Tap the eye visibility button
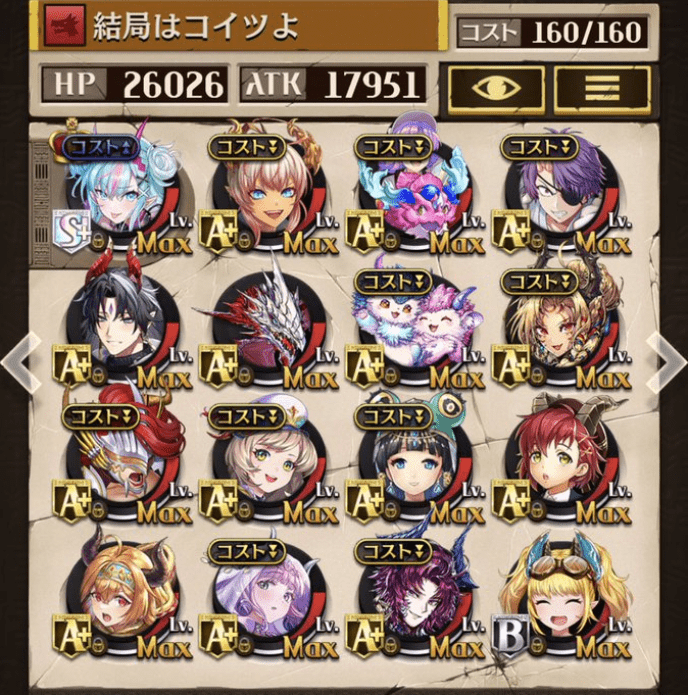Screen dimensions: 688x695 496,88
